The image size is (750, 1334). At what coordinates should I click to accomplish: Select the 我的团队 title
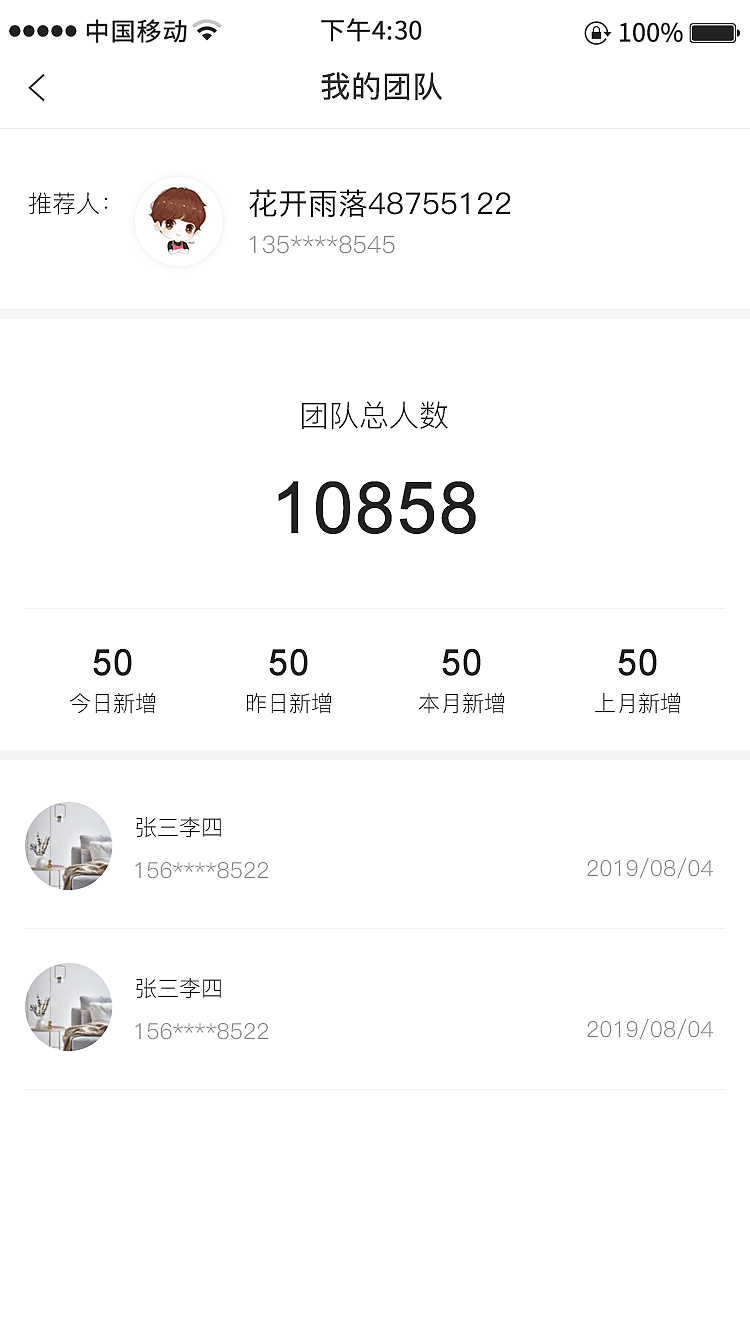374,88
